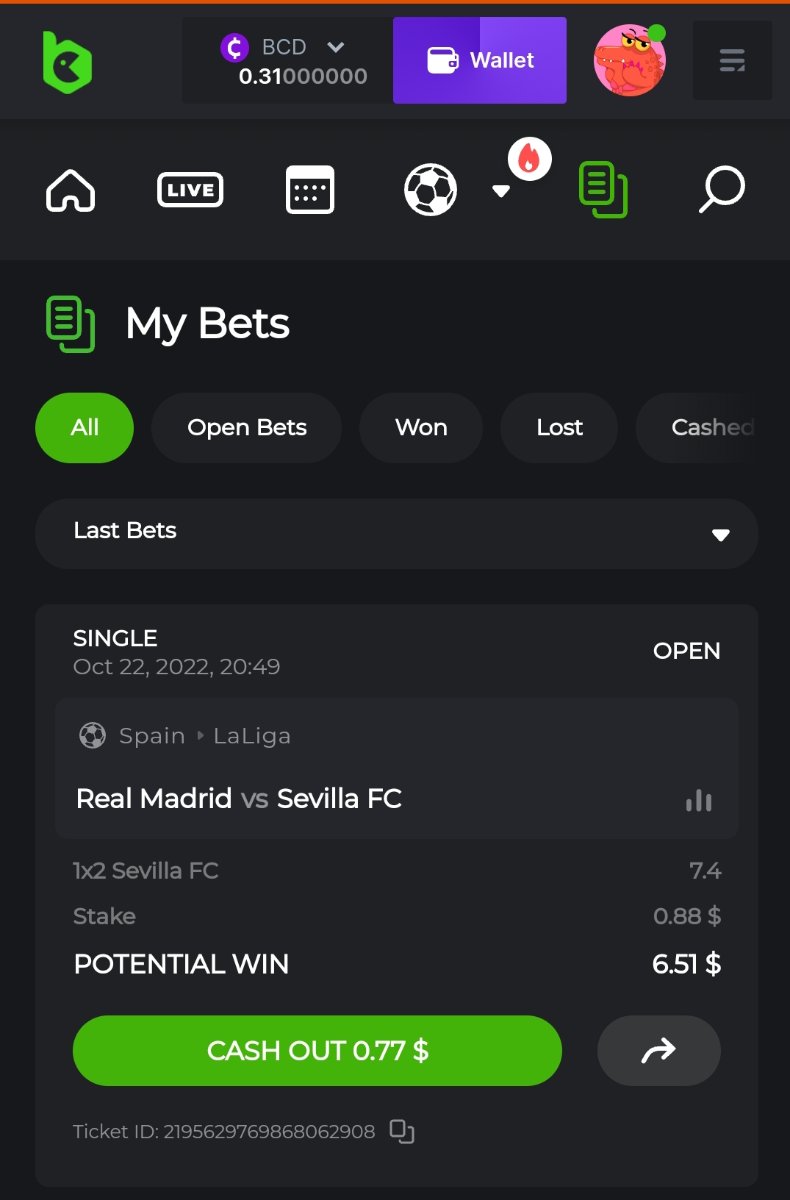Show Lost bets
790x1200 pixels.
coord(559,428)
